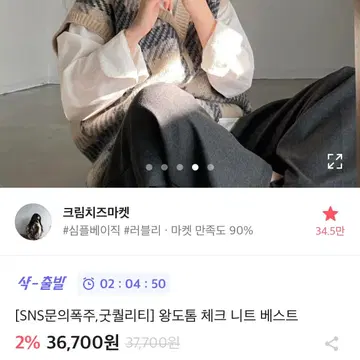Expand the product photo to fullscreen
Viewport: 360px width, 360px height.
pyautogui.click(x=335, y=161)
